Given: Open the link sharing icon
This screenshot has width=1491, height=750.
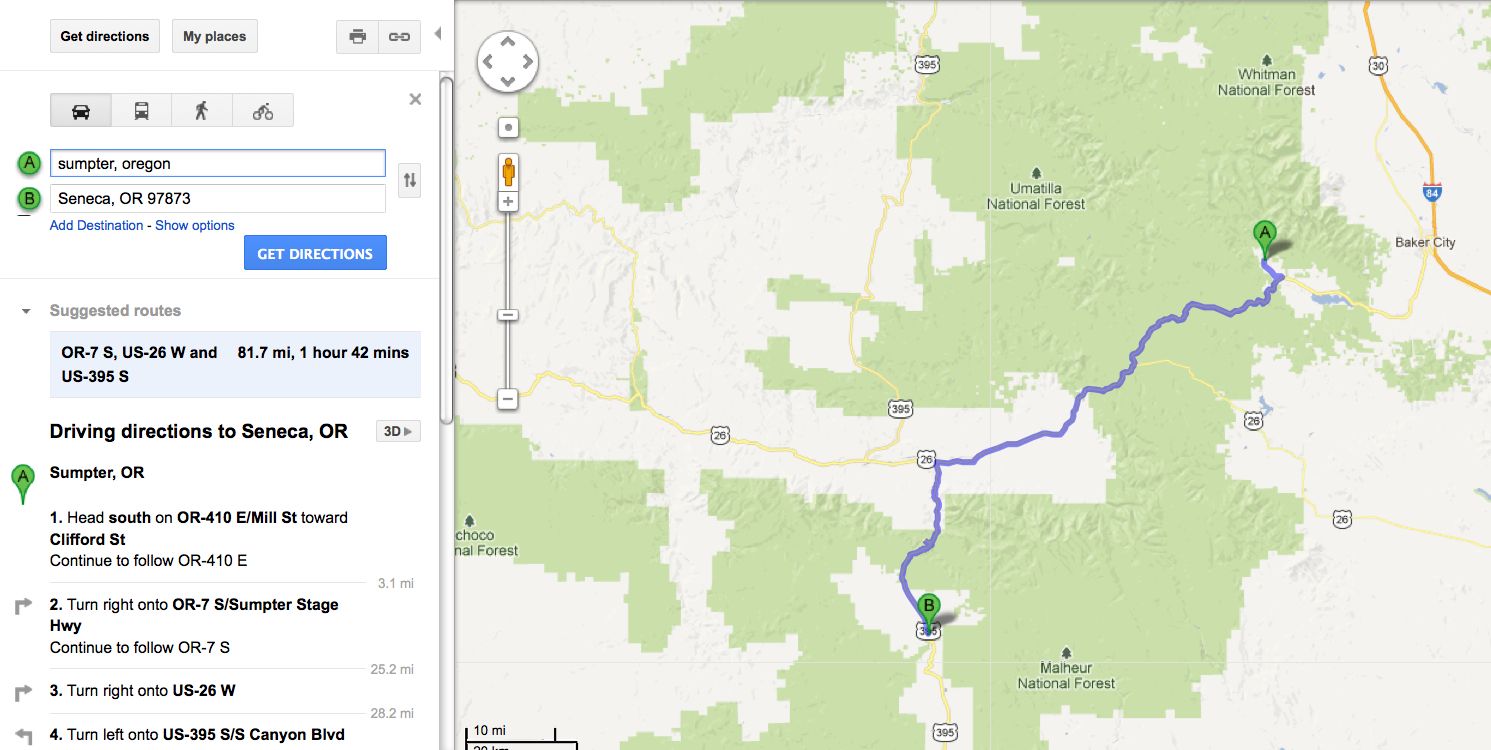Looking at the screenshot, I should click(399, 37).
